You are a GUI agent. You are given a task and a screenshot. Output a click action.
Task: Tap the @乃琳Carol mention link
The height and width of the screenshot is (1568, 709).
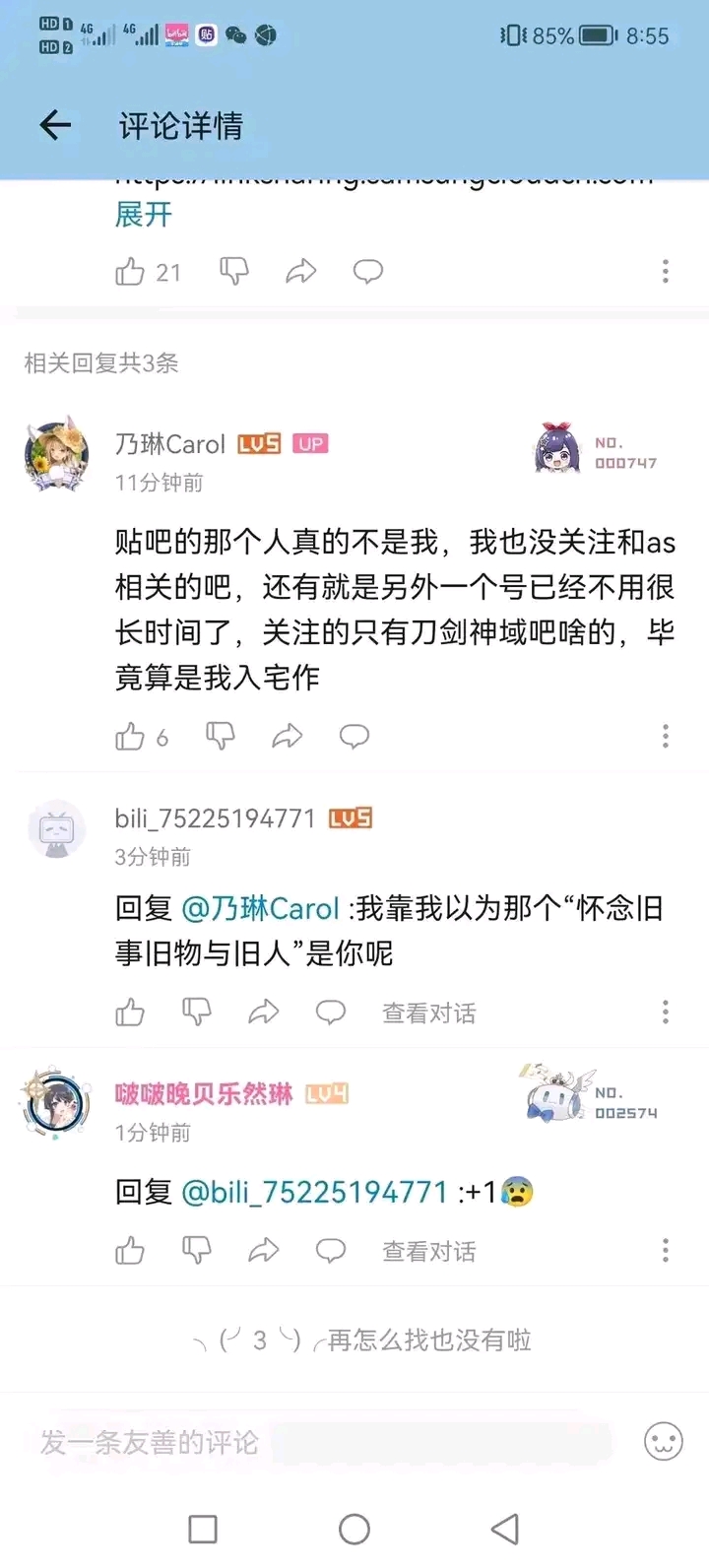261,908
